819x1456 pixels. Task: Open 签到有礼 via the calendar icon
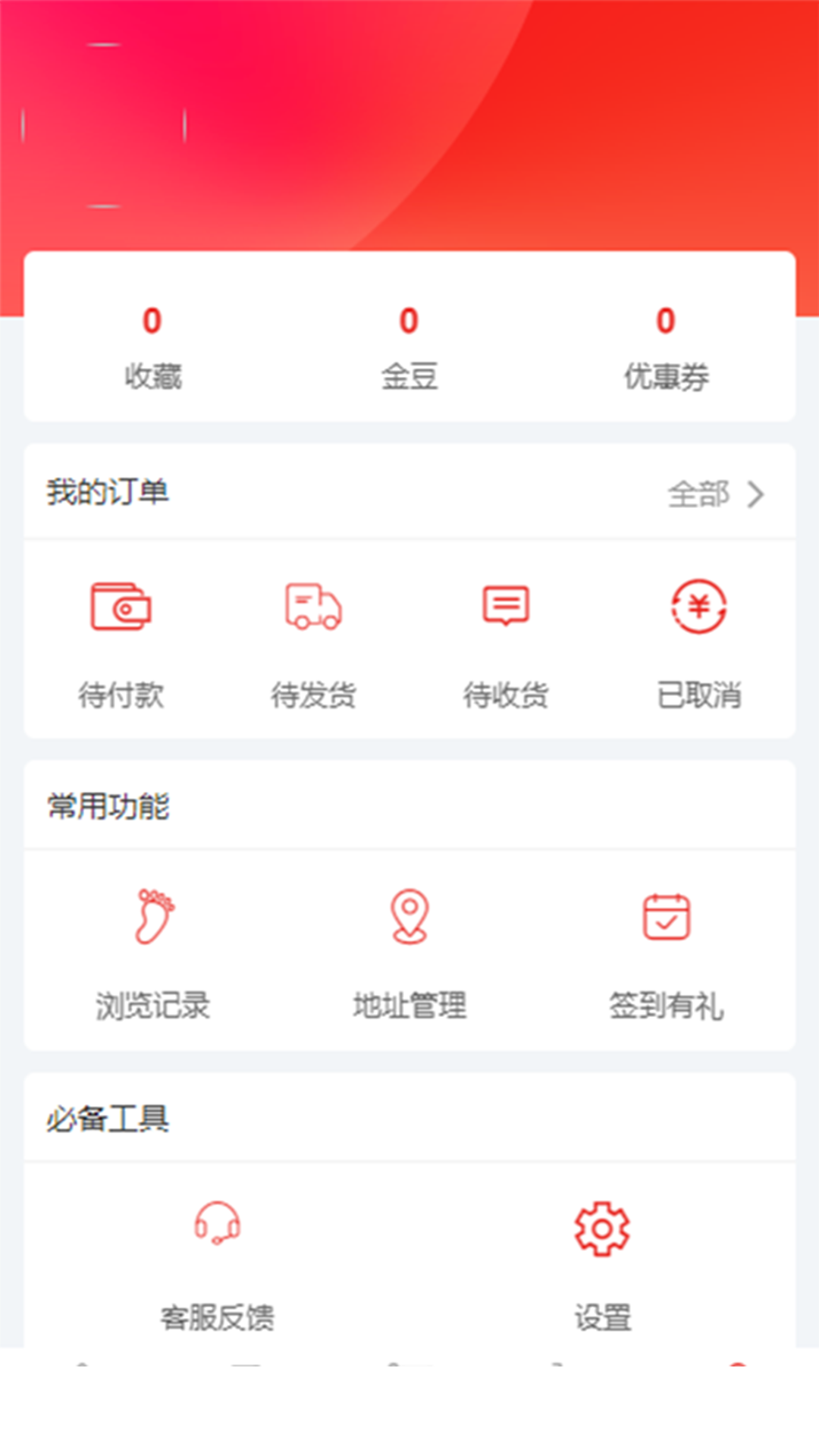(x=666, y=918)
